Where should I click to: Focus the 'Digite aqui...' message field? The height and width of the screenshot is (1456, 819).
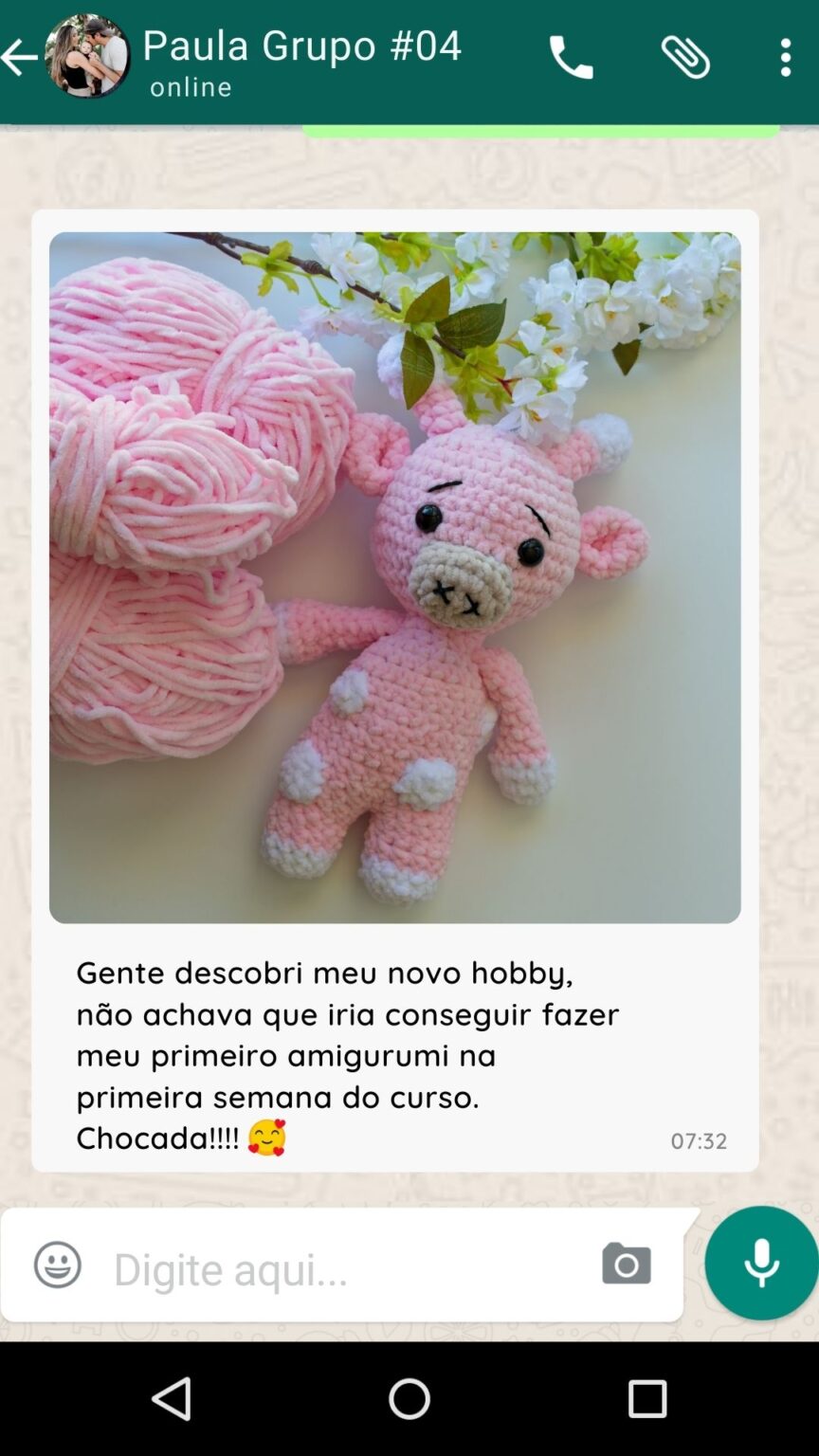click(341, 1268)
